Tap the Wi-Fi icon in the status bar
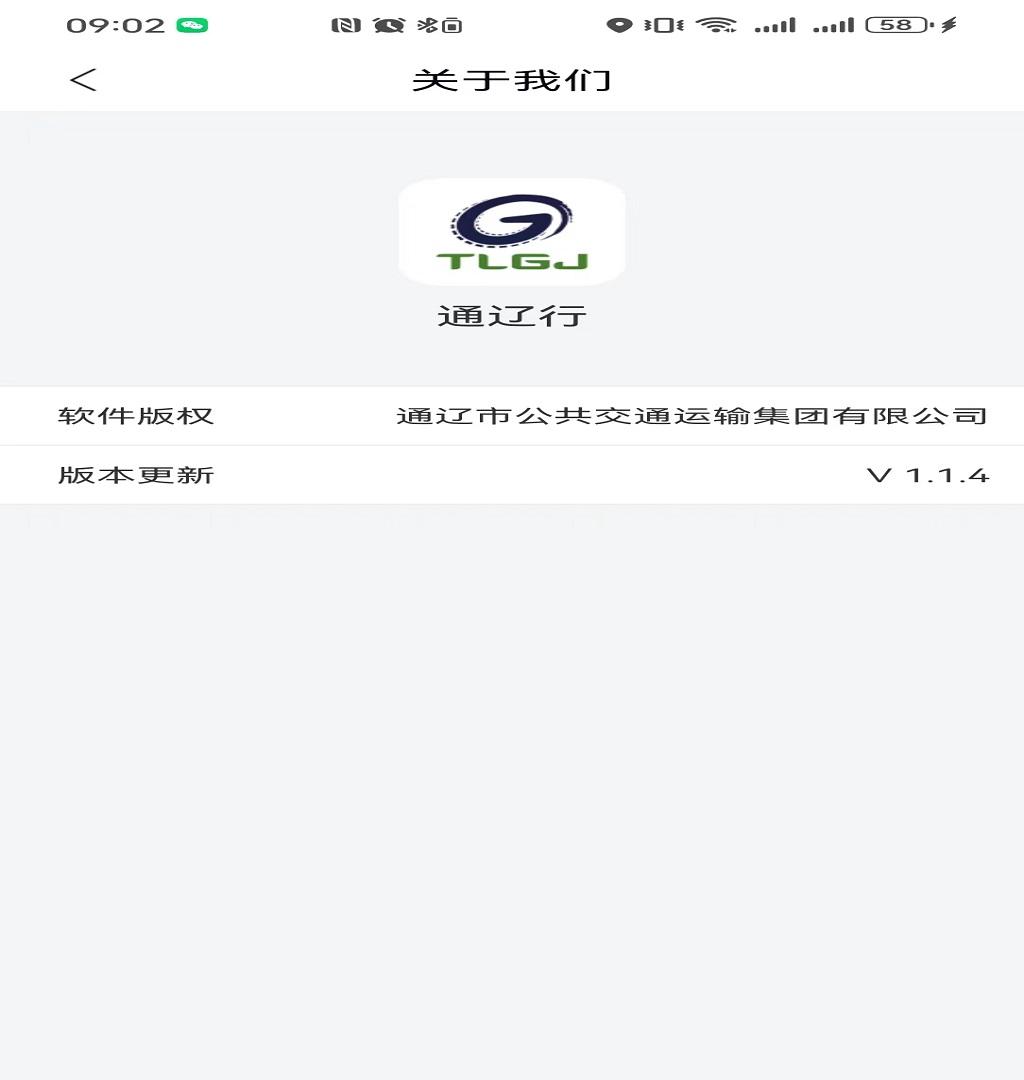This screenshot has width=1024, height=1080. [x=716, y=25]
